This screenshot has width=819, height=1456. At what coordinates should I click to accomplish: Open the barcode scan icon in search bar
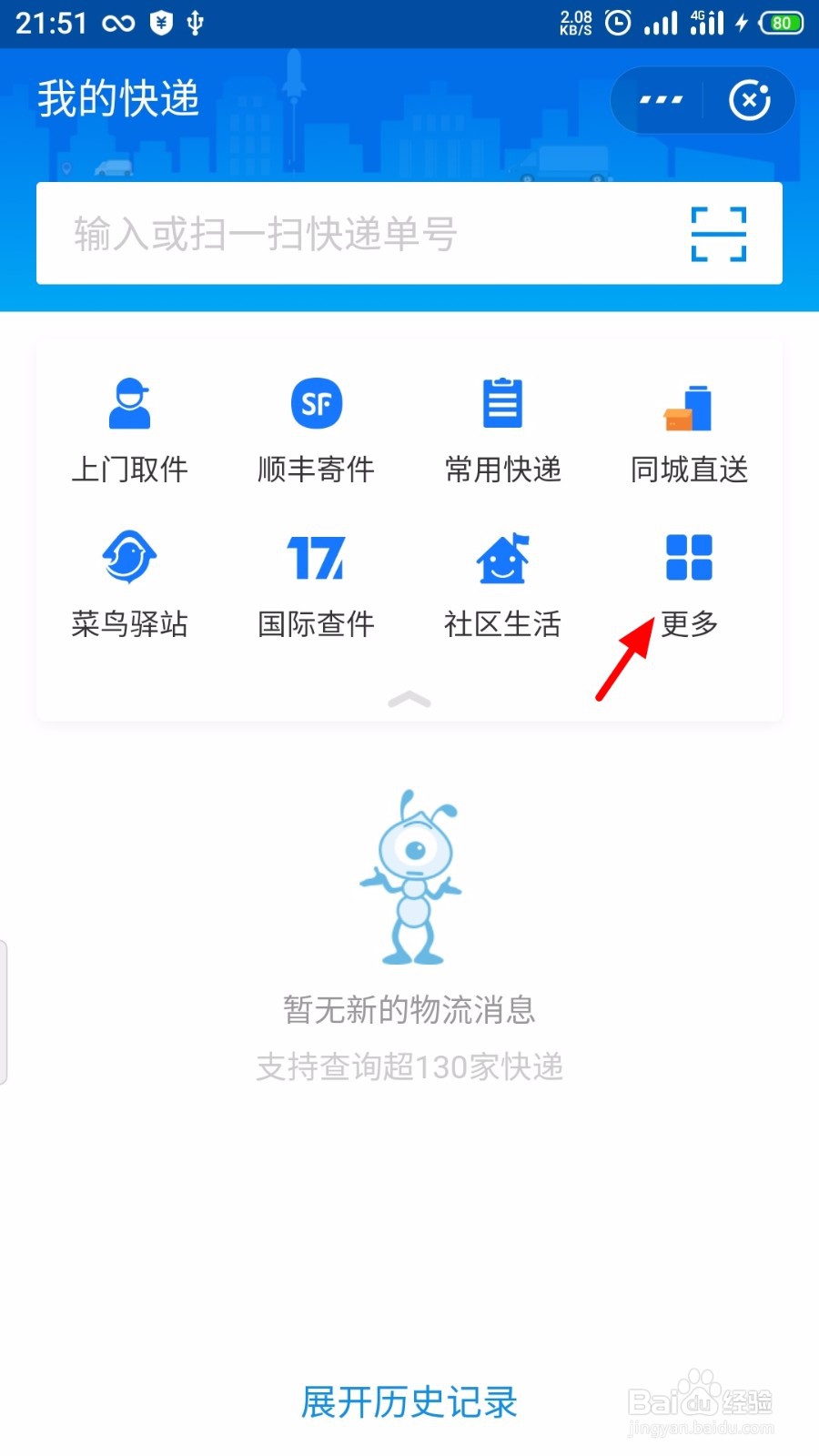(x=719, y=234)
